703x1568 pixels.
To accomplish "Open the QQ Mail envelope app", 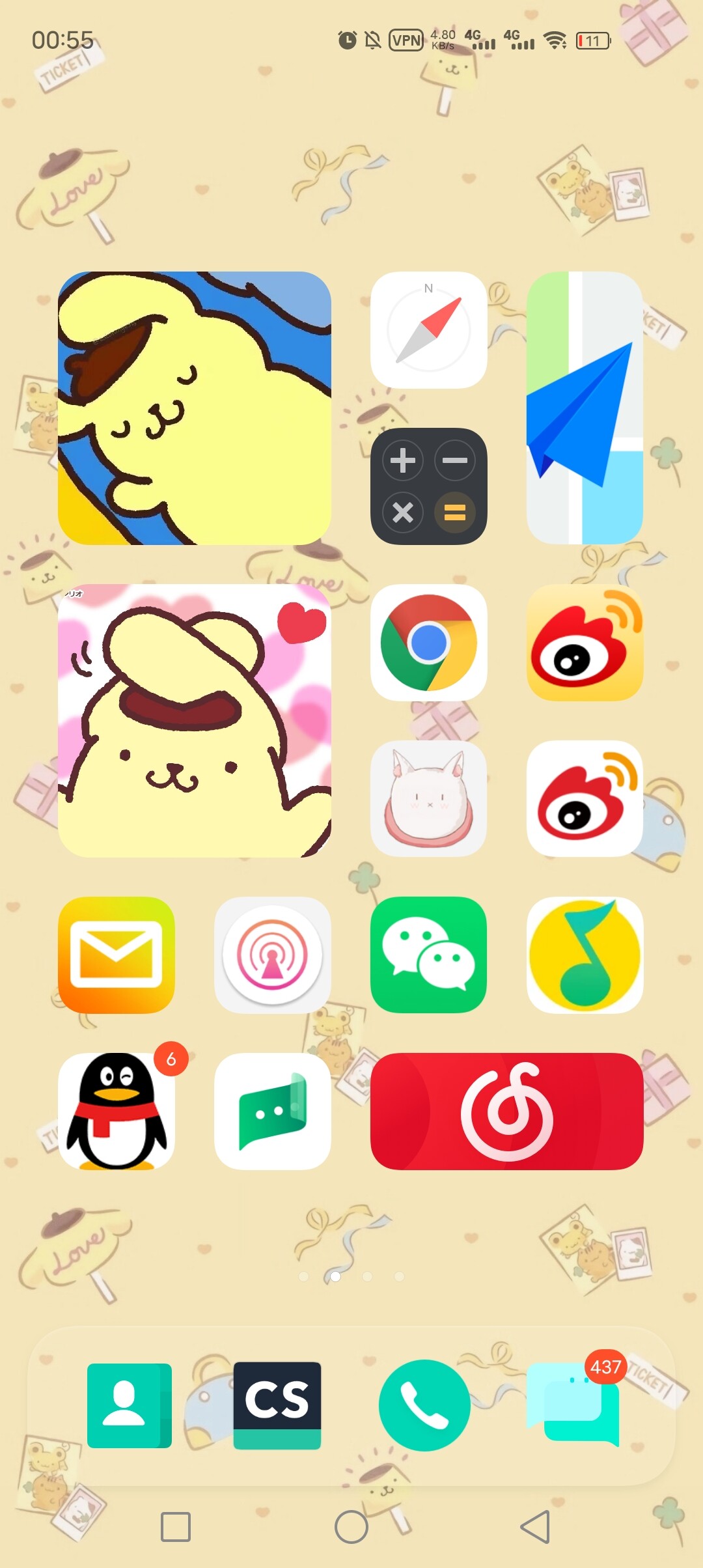I will tap(117, 955).
